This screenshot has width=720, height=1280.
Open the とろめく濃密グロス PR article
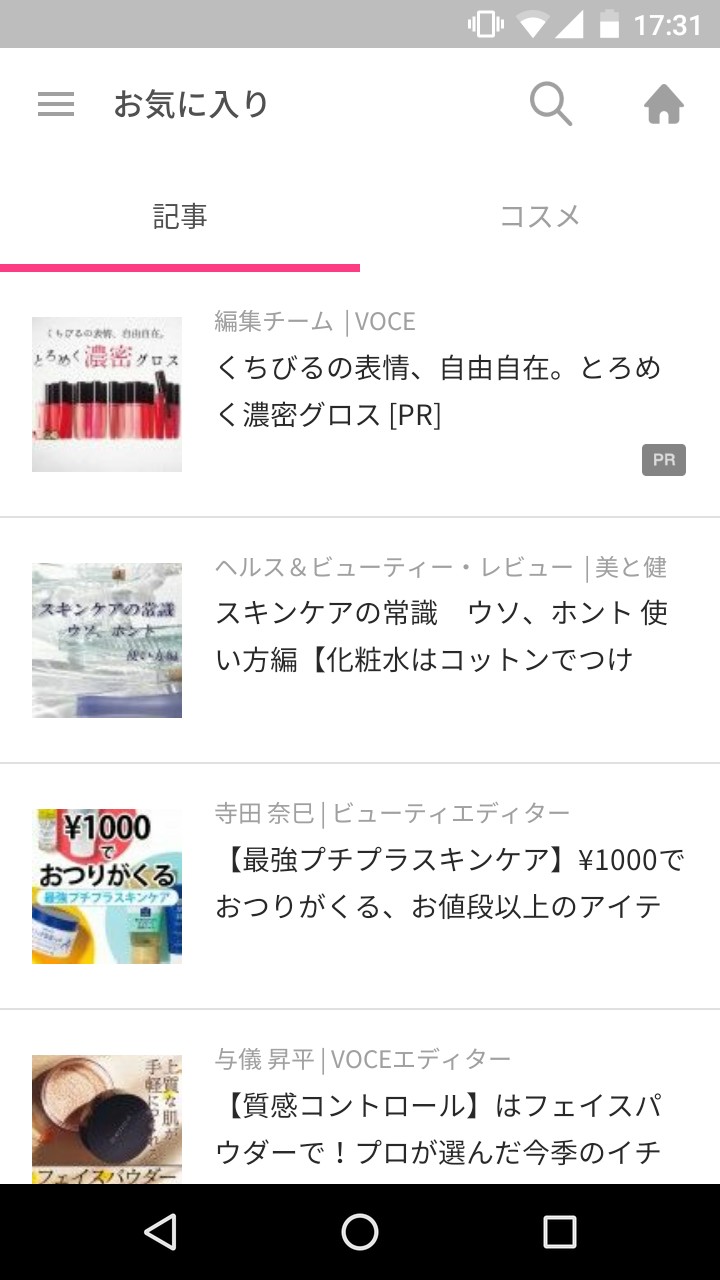pyautogui.click(x=438, y=392)
